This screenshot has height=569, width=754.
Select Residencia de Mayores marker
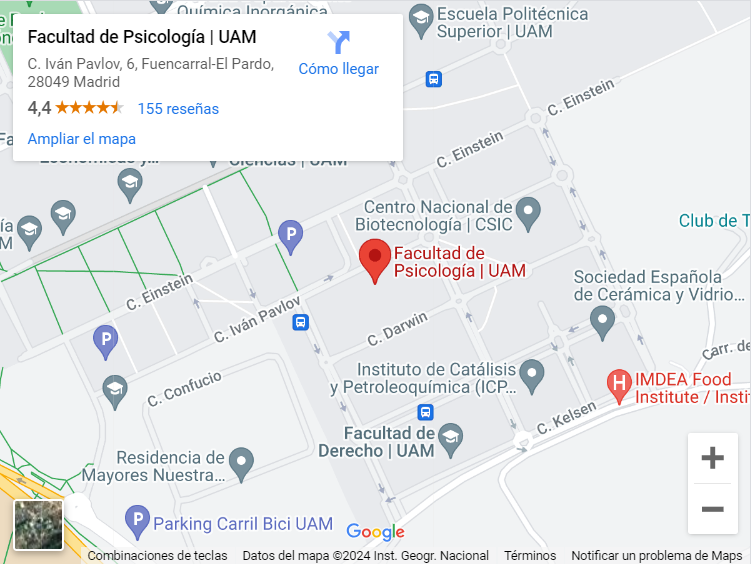241,462
